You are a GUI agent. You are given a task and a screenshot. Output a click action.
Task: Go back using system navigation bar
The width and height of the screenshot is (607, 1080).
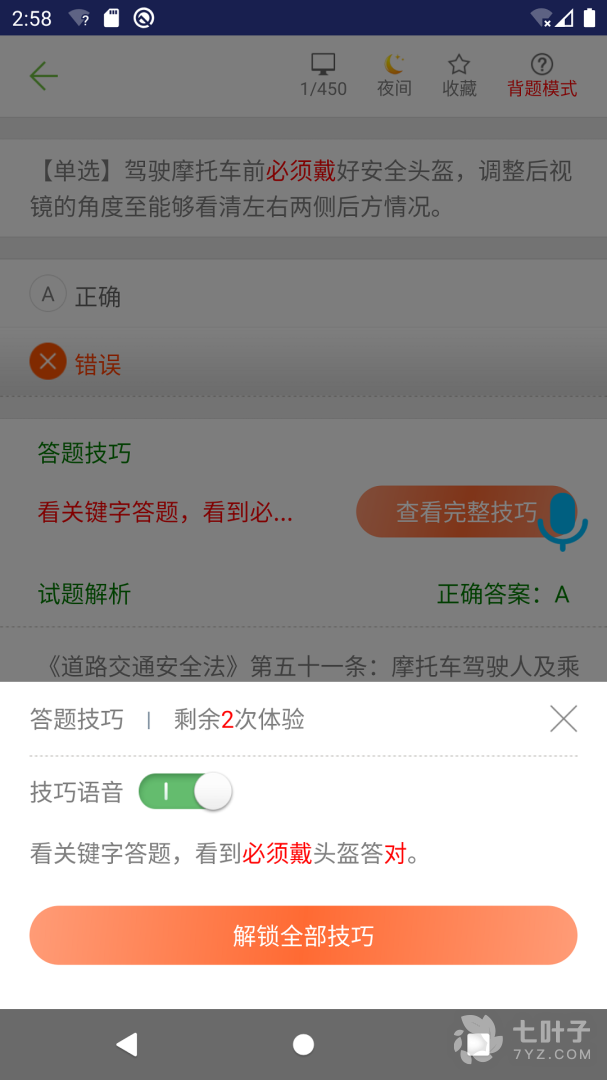(x=126, y=1045)
